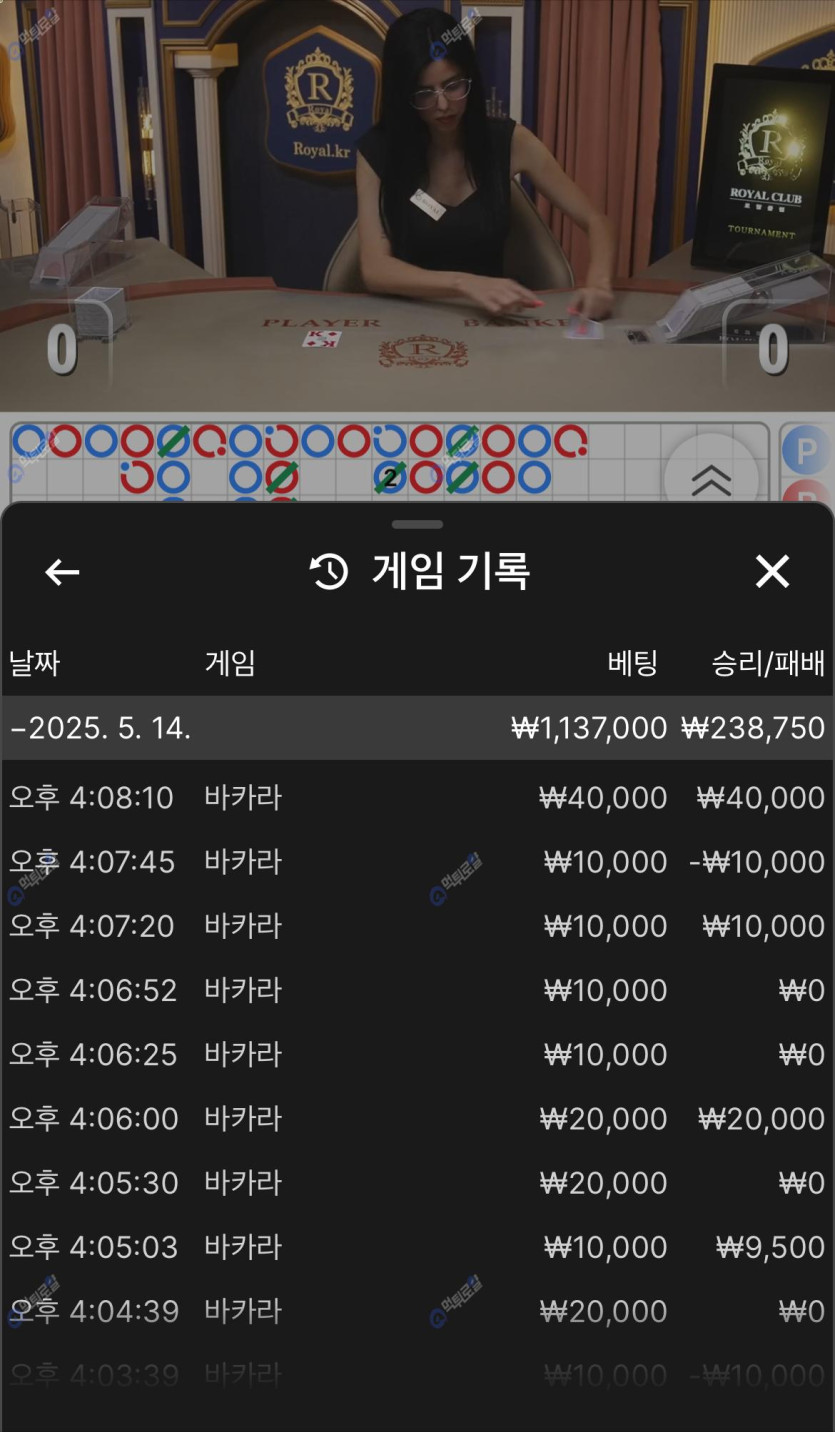View the 오후 4:07:20 baccarat round
The width and height of the screenshot is (835, 1432).
(417, 926)
